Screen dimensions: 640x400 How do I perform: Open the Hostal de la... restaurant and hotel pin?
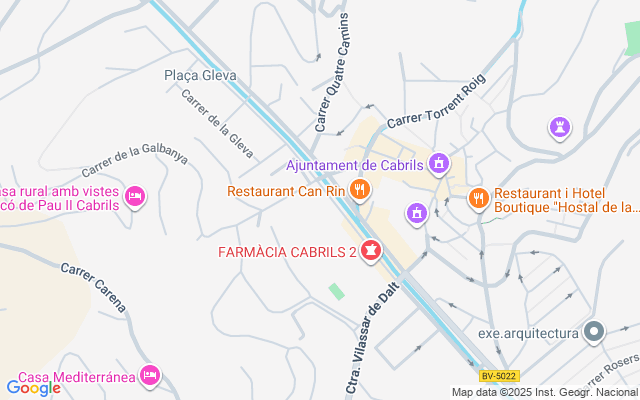coord(479,198)
